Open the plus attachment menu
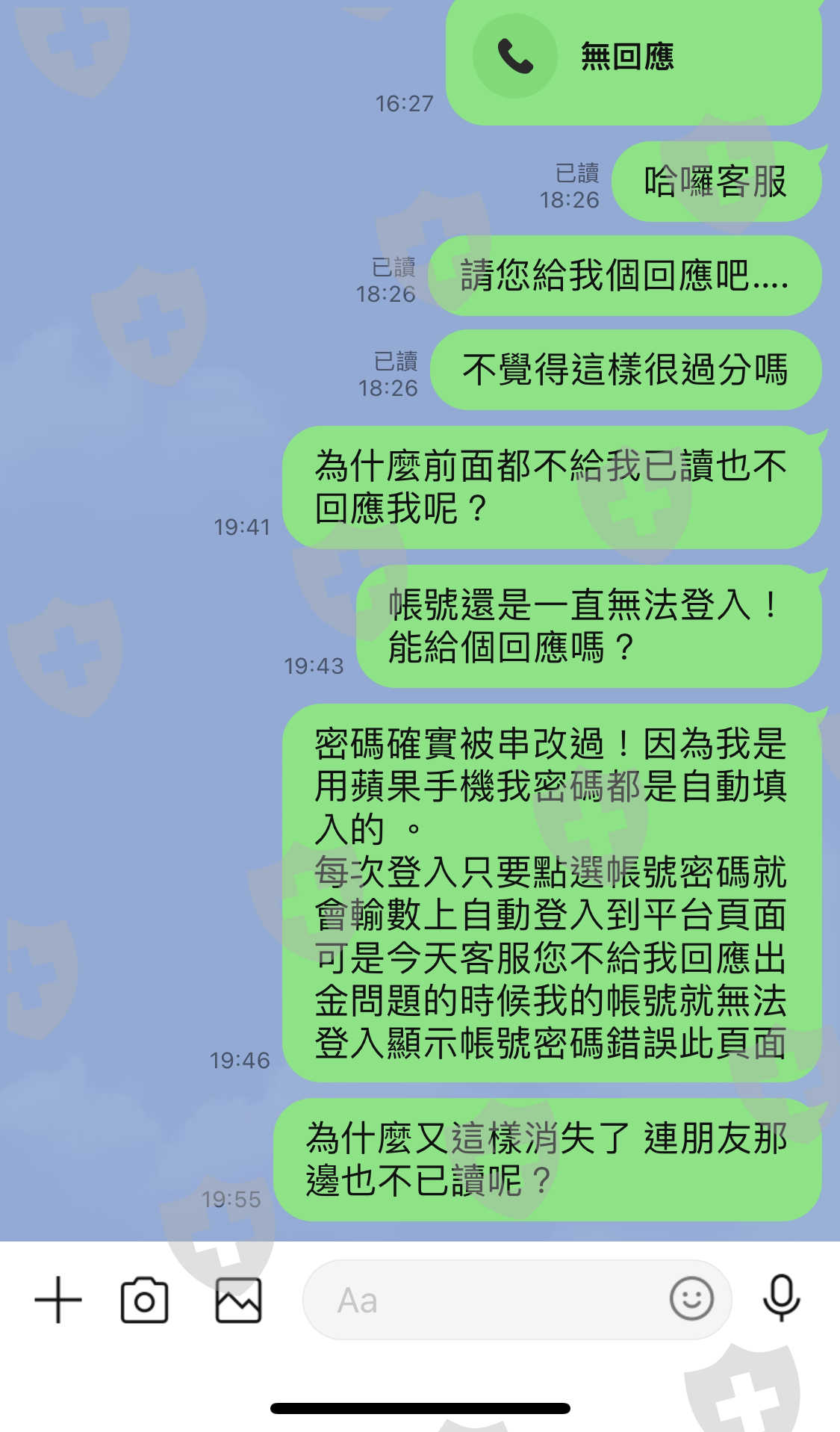This screenshot has width=840, height=1432. [58, 1300]
